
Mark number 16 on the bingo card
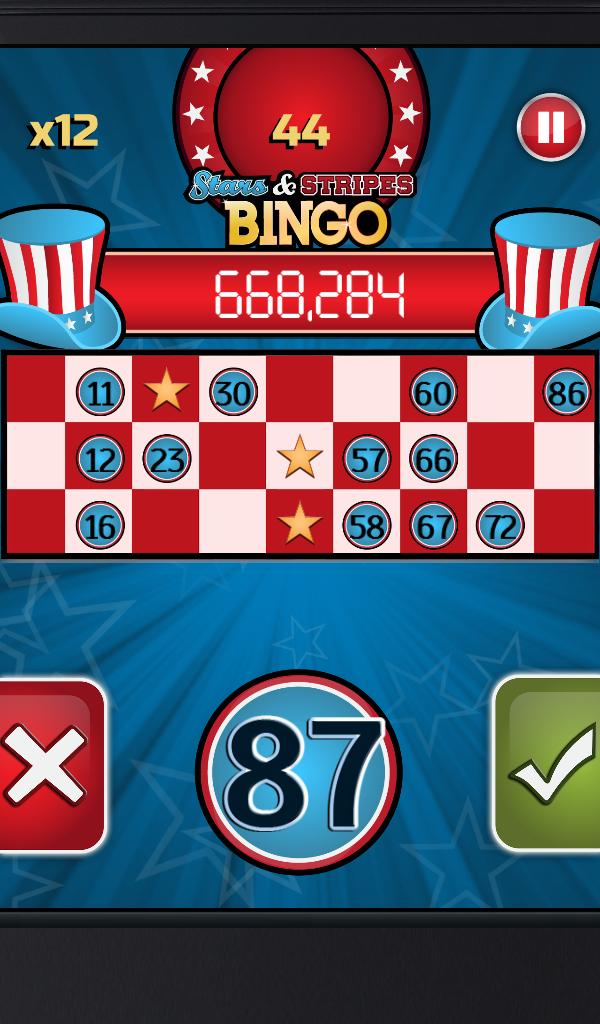pos(100,525)
